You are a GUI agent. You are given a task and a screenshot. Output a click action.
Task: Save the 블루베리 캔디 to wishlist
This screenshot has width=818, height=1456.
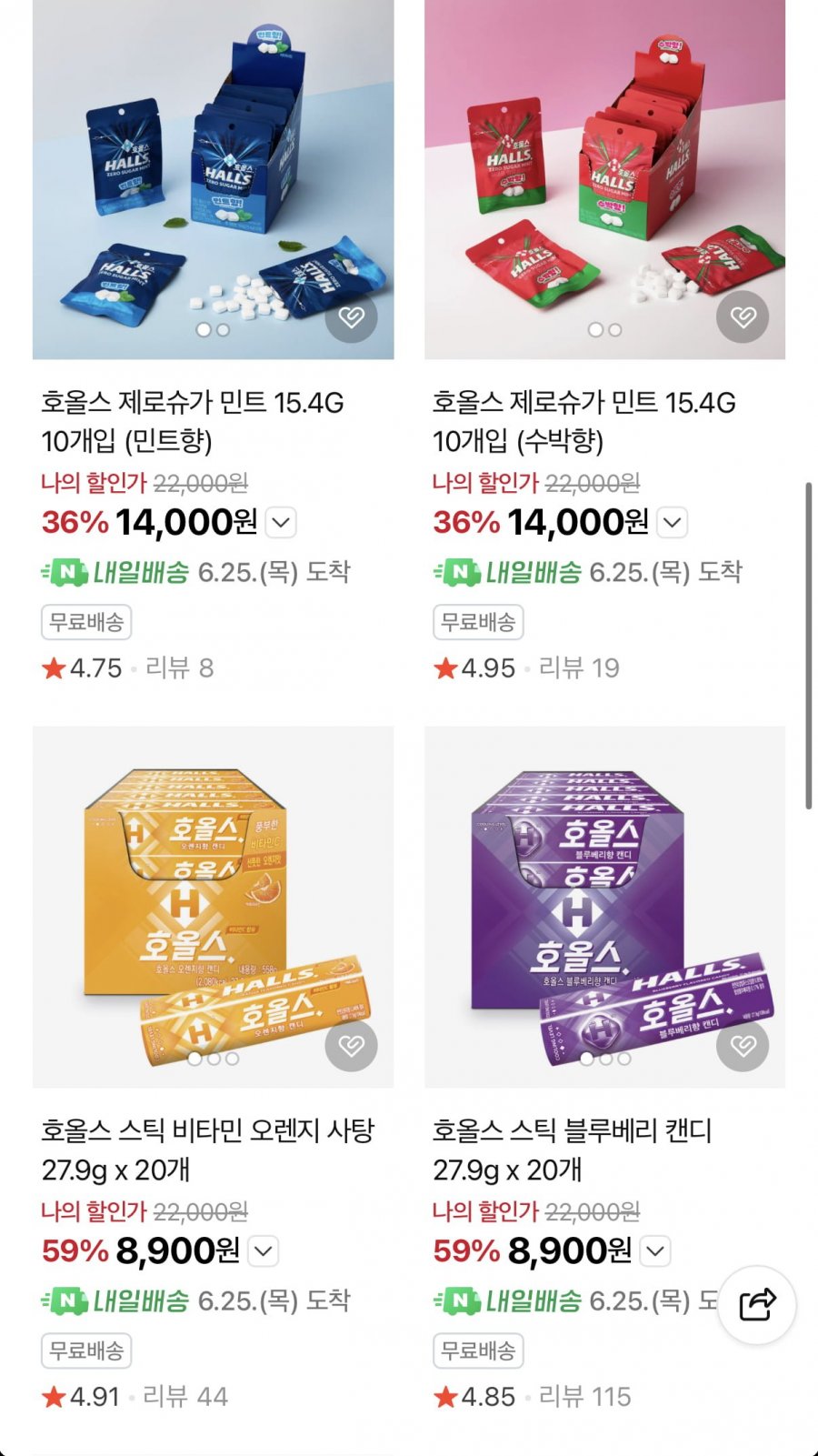pyautogui.click(x=743, y=1046)
